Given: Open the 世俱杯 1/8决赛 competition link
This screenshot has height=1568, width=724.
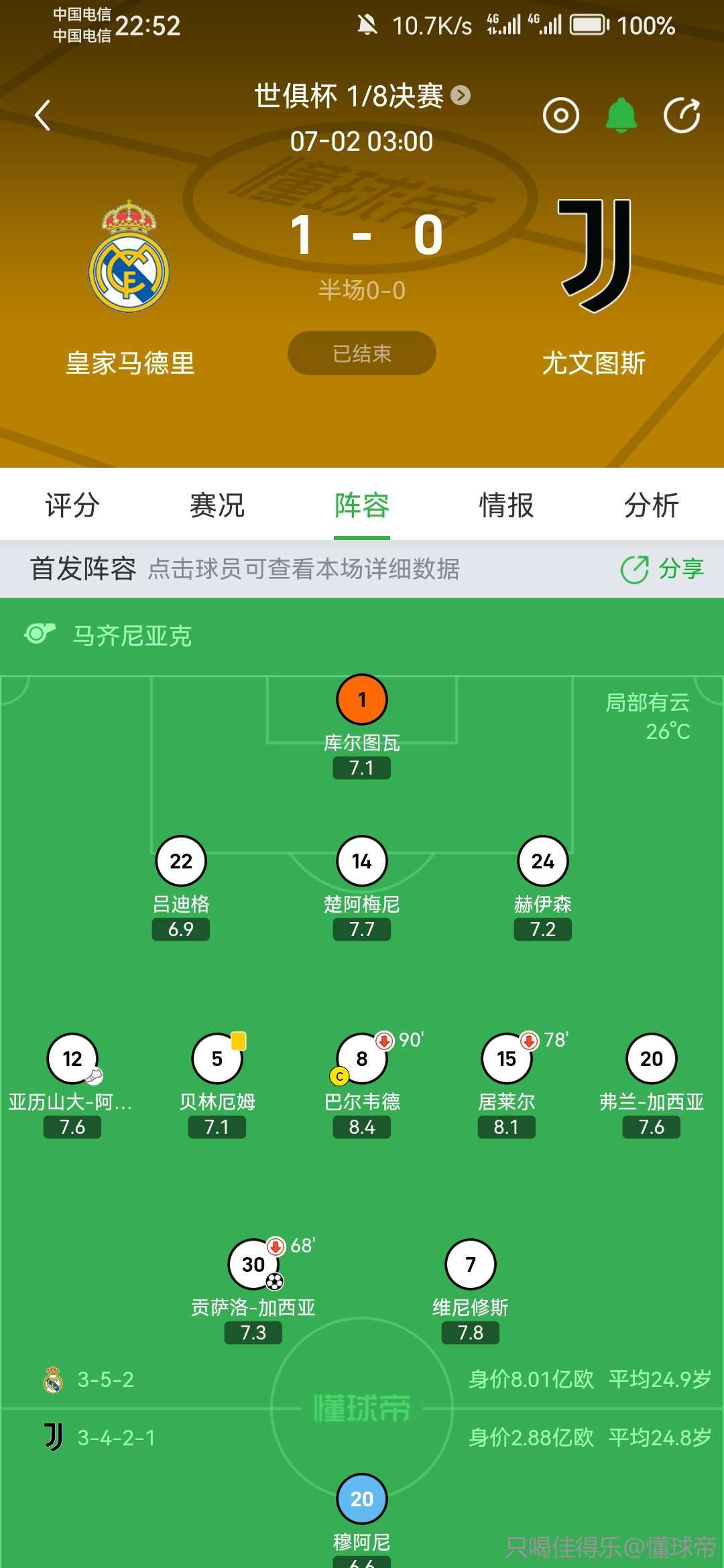Looking at the screenshot, I should coord(362,96).
